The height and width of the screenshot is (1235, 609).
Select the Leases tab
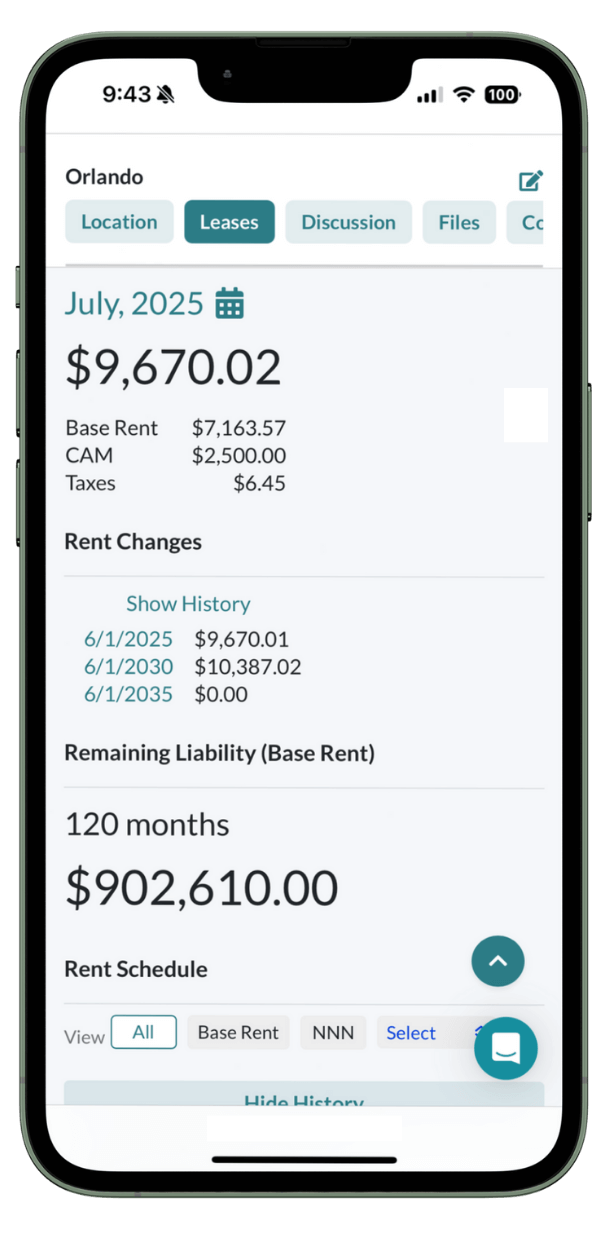(229, 222)
